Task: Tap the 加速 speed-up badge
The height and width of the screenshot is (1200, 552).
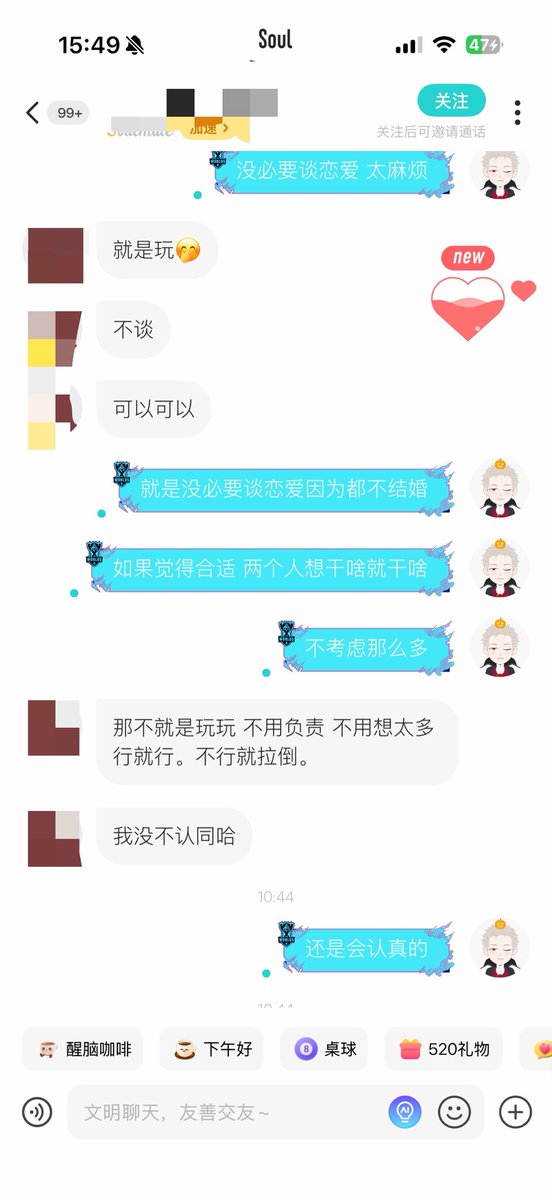Action: [x=210, y=128]
